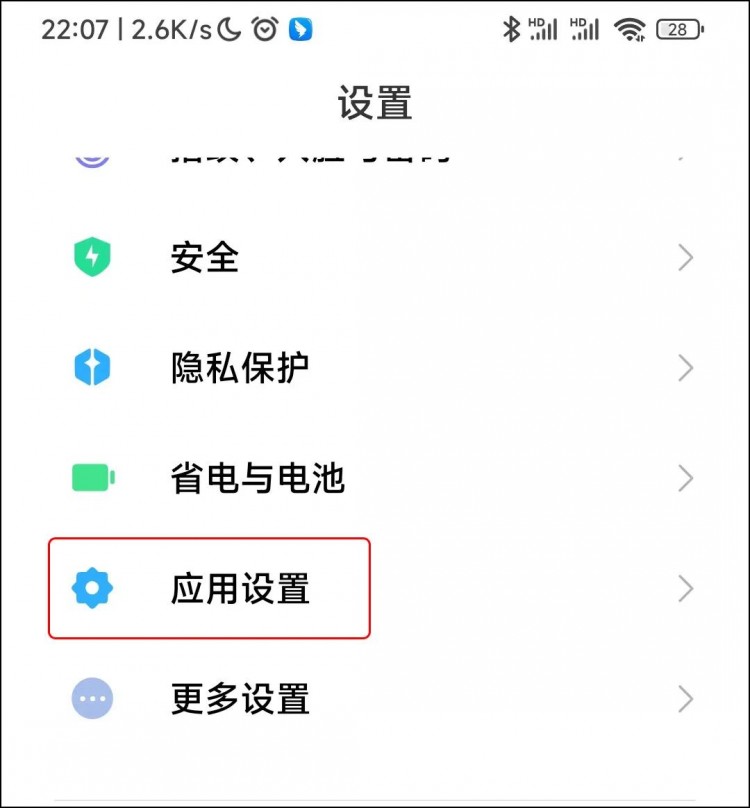Click the green battery icon beside 省电与电池
The image size is (750, 808).
[x=92, y=478]
